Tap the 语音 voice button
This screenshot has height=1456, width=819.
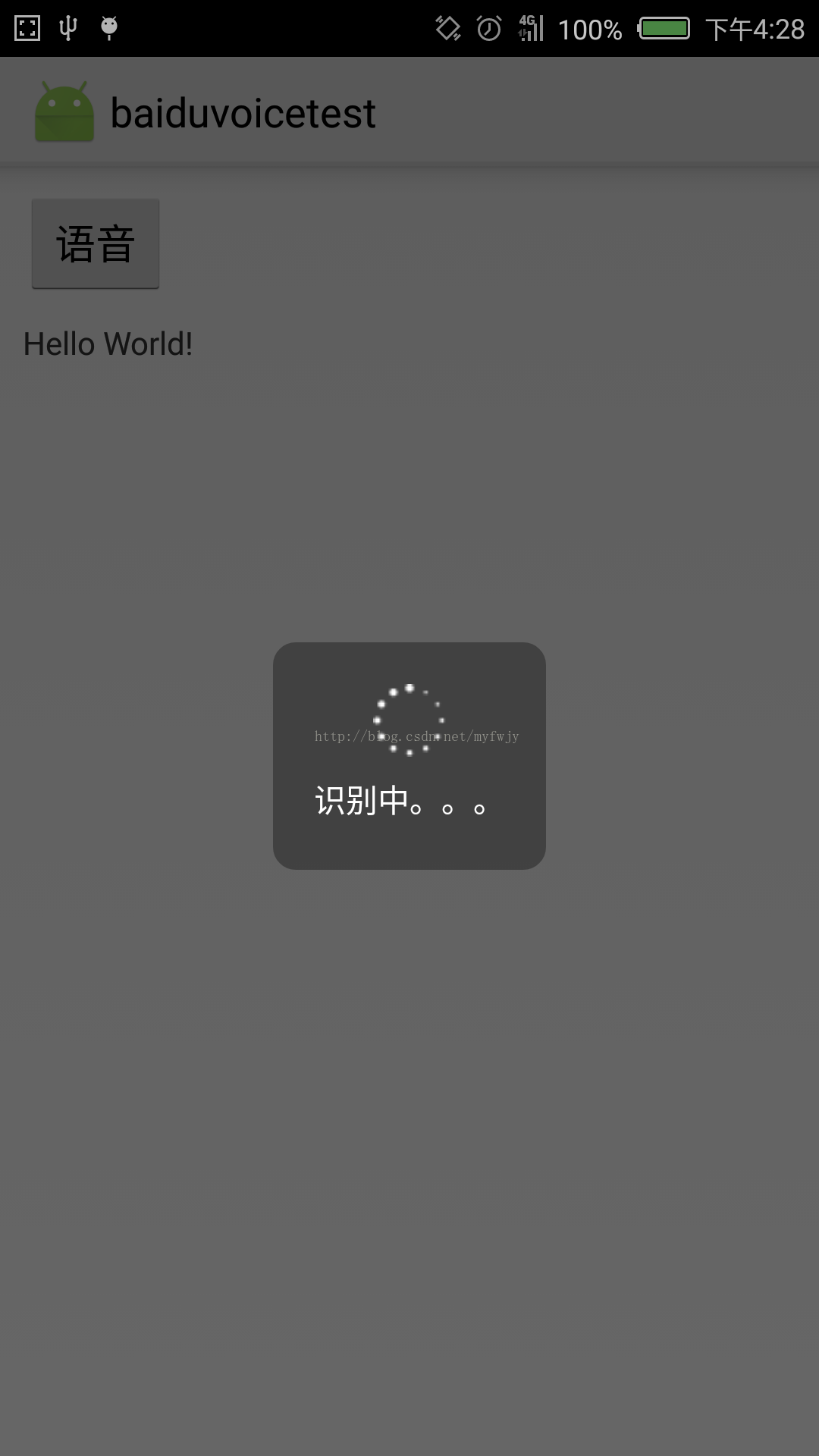[96, 243]
